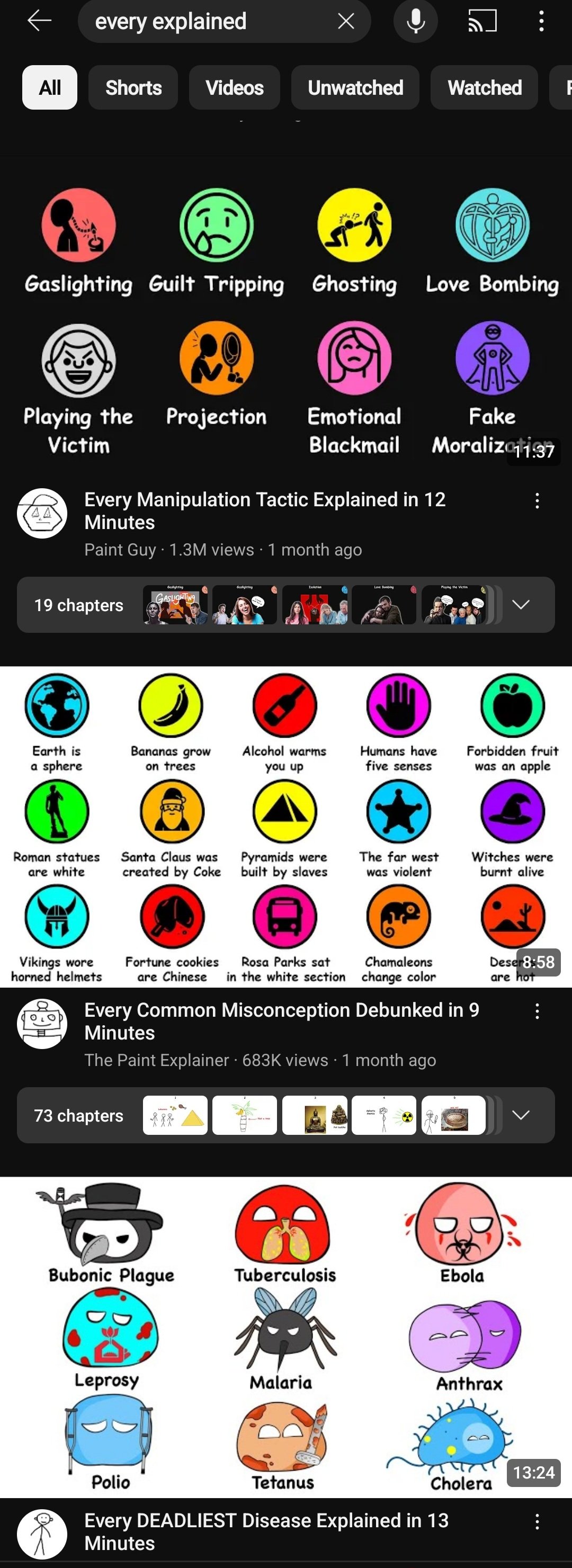
Task: Play Every Common Misconception Debunked video
Action: pyautogui.click(x=286, y=828)
